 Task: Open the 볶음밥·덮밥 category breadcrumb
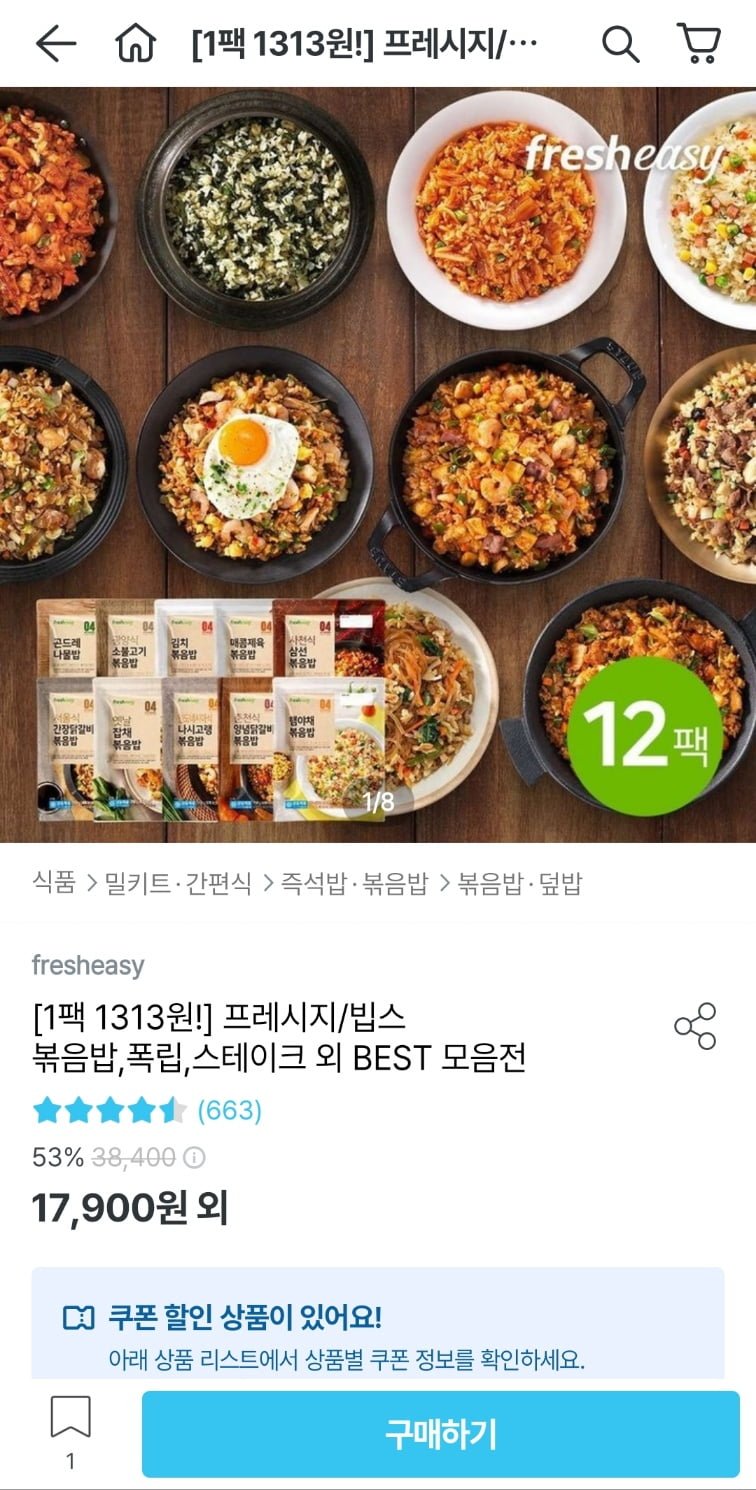click(519, 883)
